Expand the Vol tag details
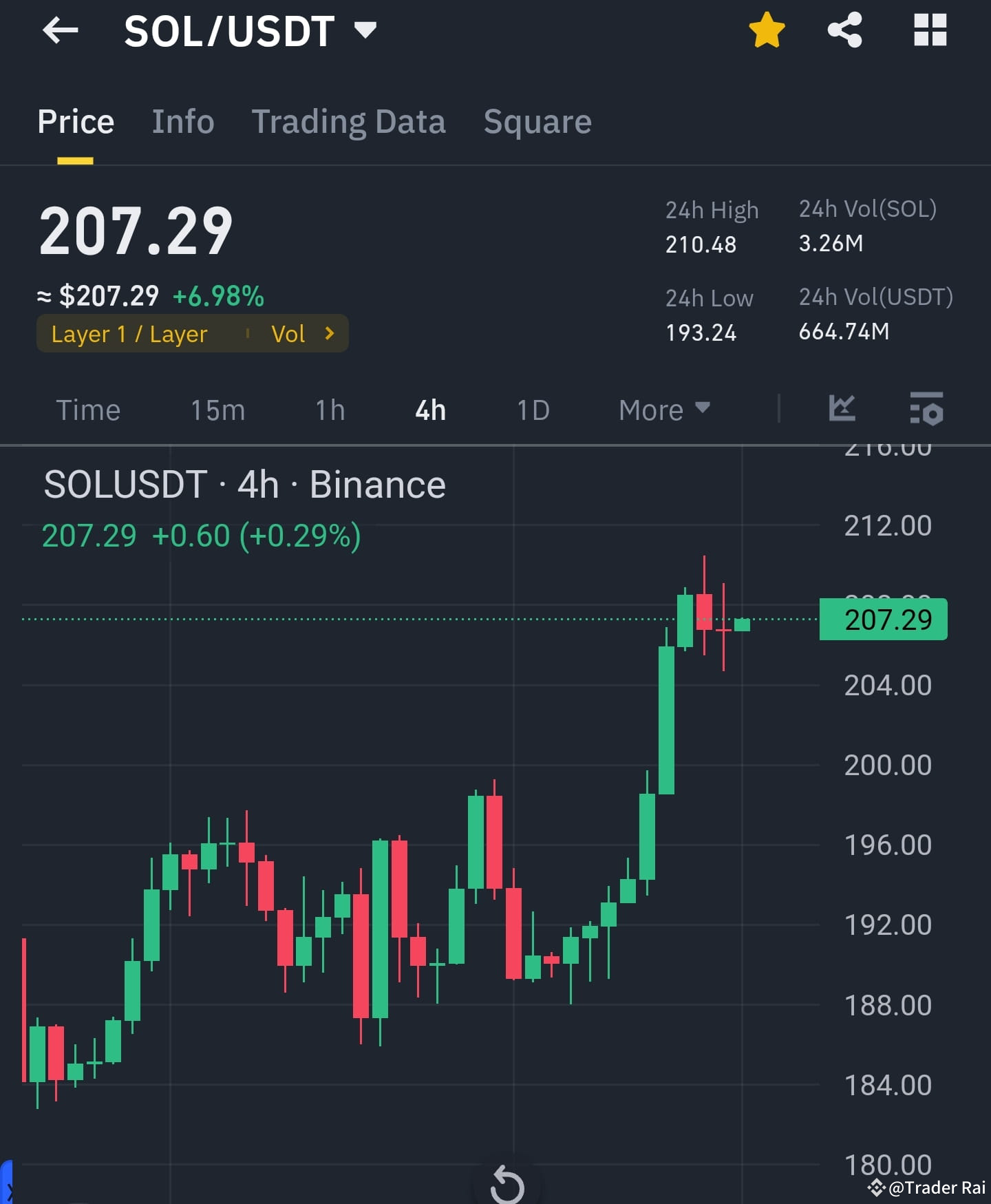Viewport: 991px width, 1204px height. pos(301,333)
